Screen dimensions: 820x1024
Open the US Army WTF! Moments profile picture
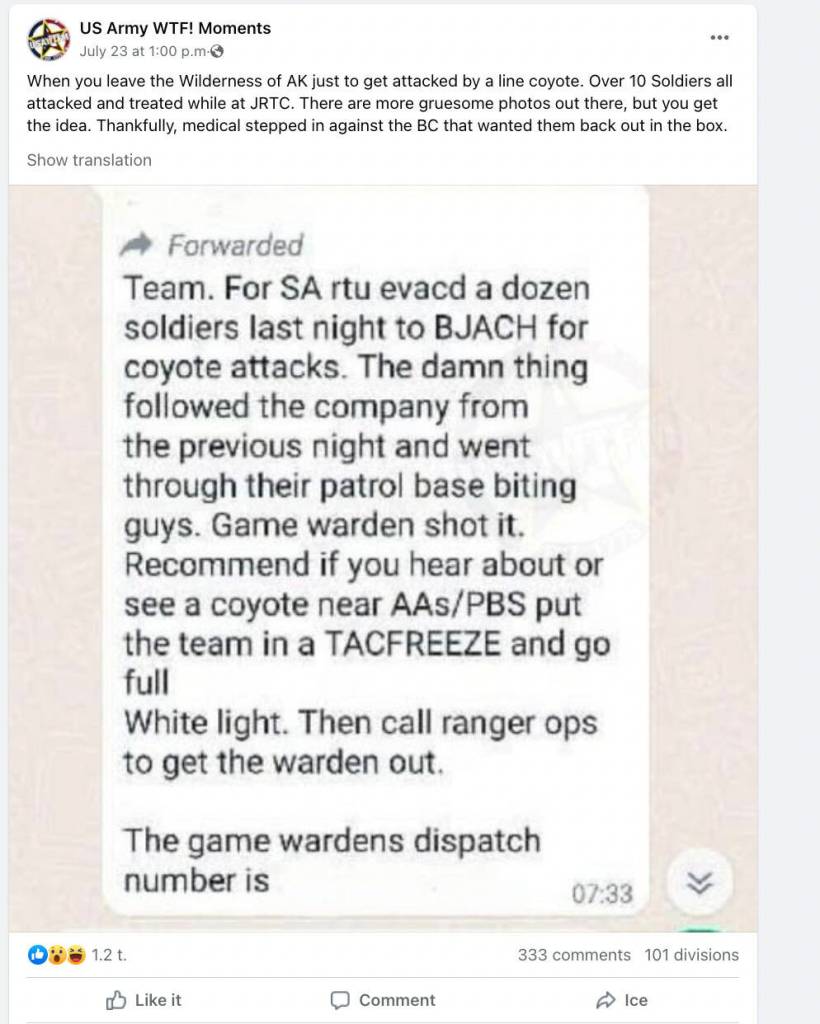[x=48, y=40]
